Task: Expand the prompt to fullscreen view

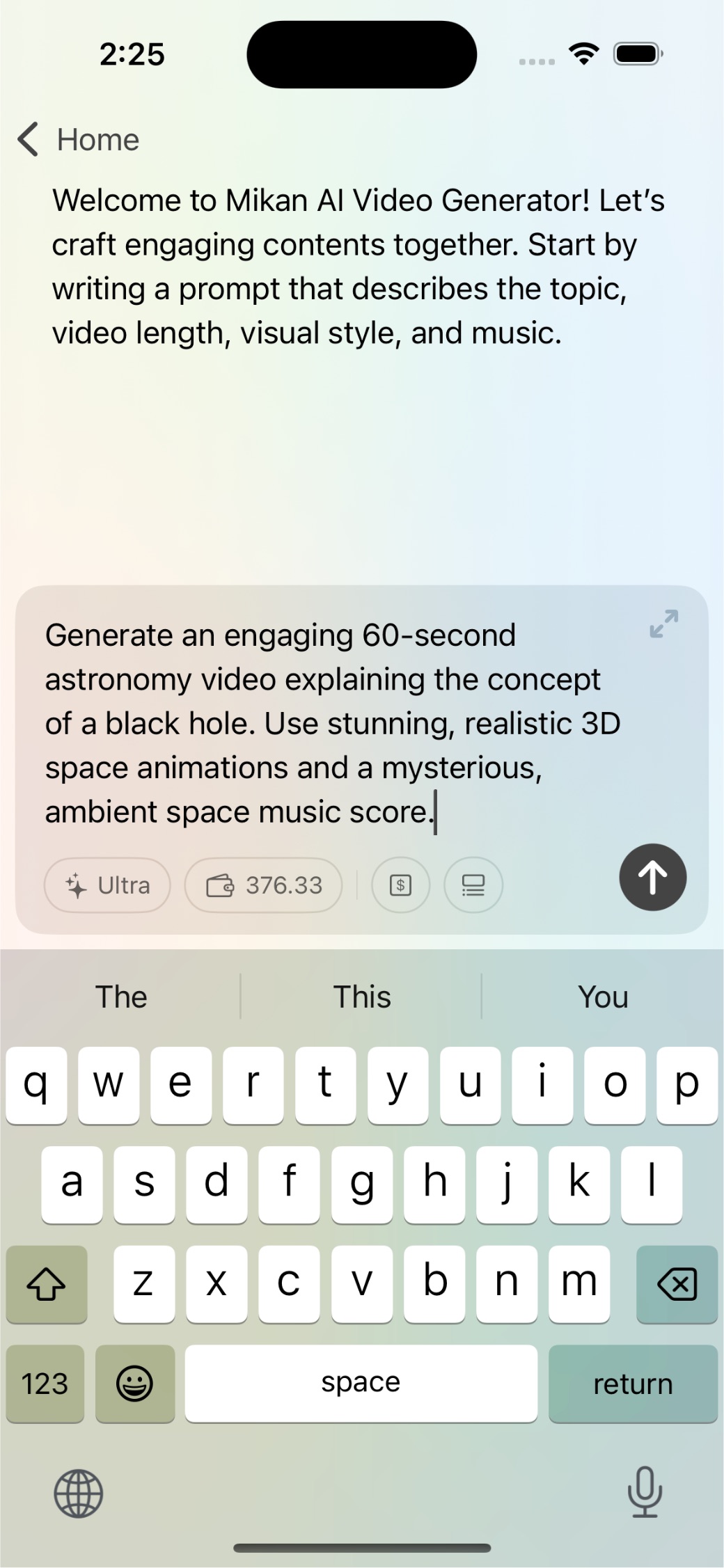Action: [x=663, y=625]
